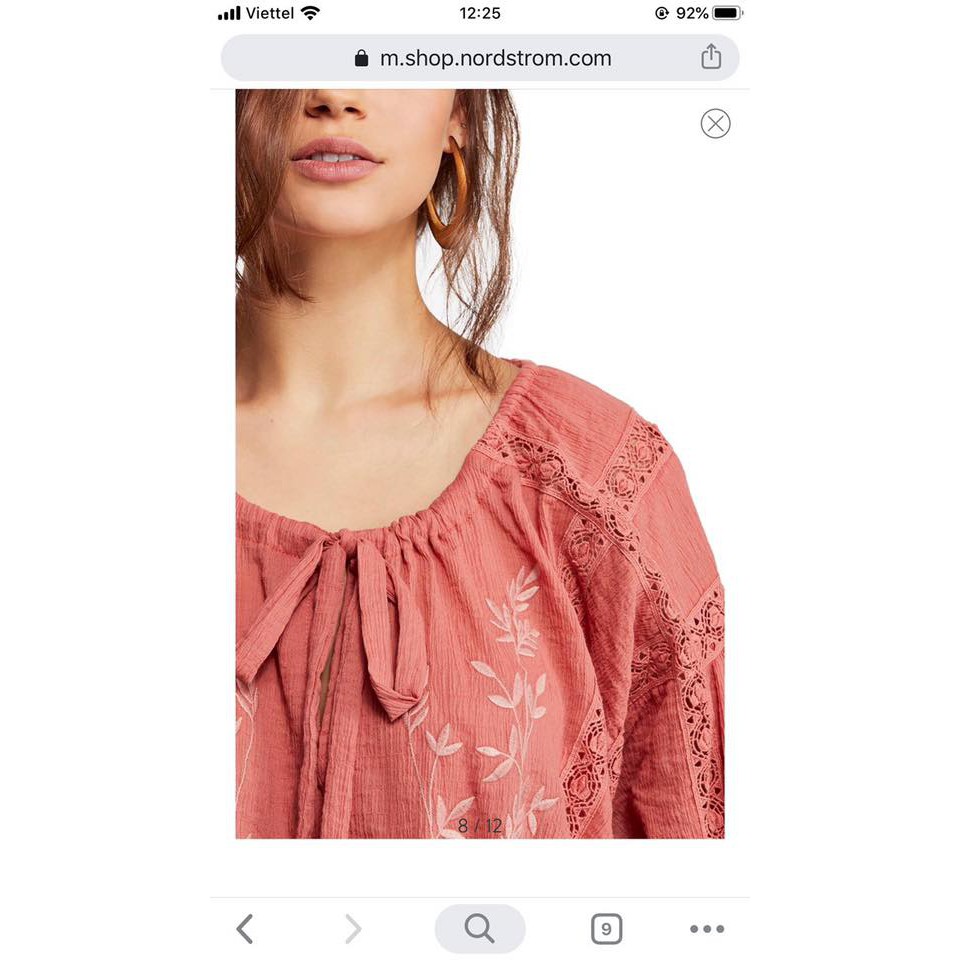Close the product image viewer

715,124
